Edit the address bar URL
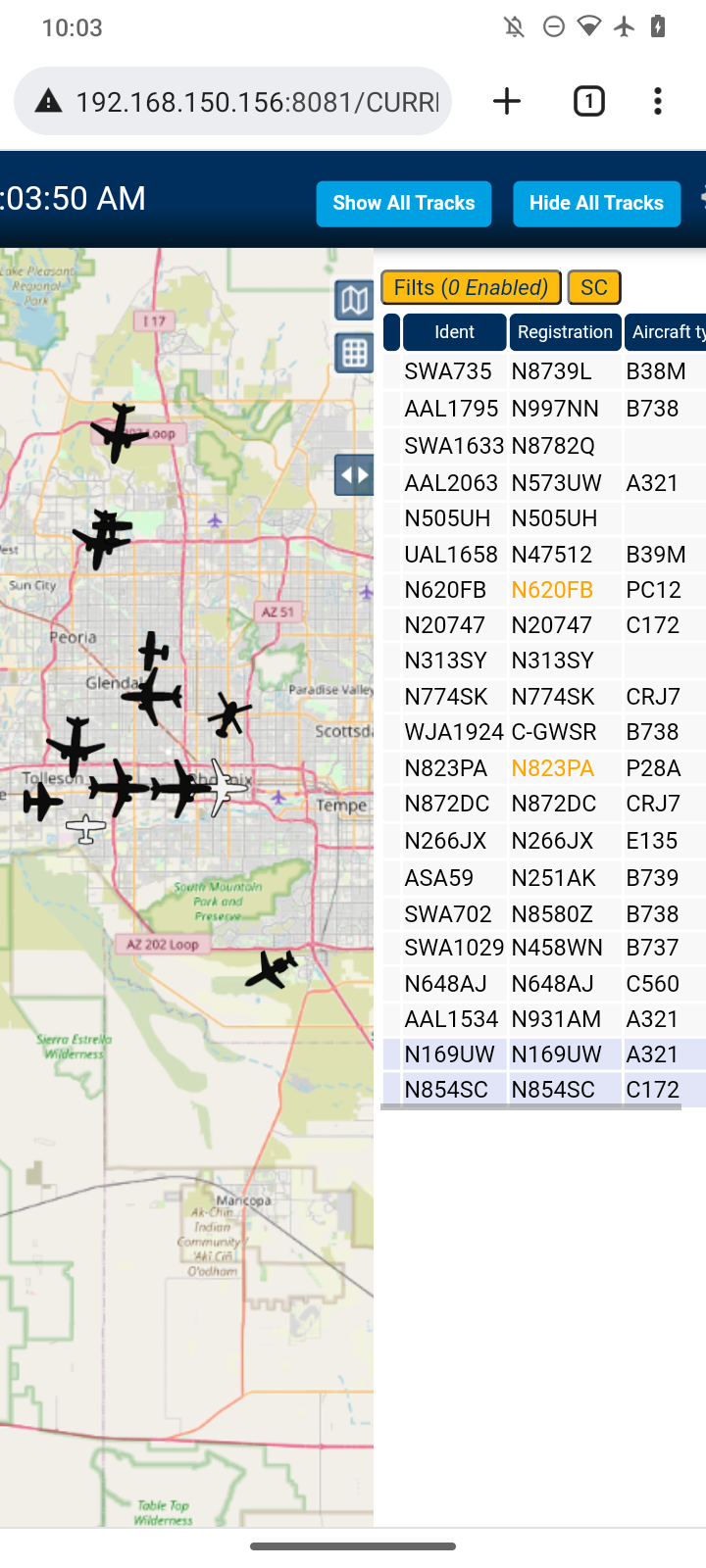Image resolution: width=706 pixels, height=1568 pixels. point(257,102)
